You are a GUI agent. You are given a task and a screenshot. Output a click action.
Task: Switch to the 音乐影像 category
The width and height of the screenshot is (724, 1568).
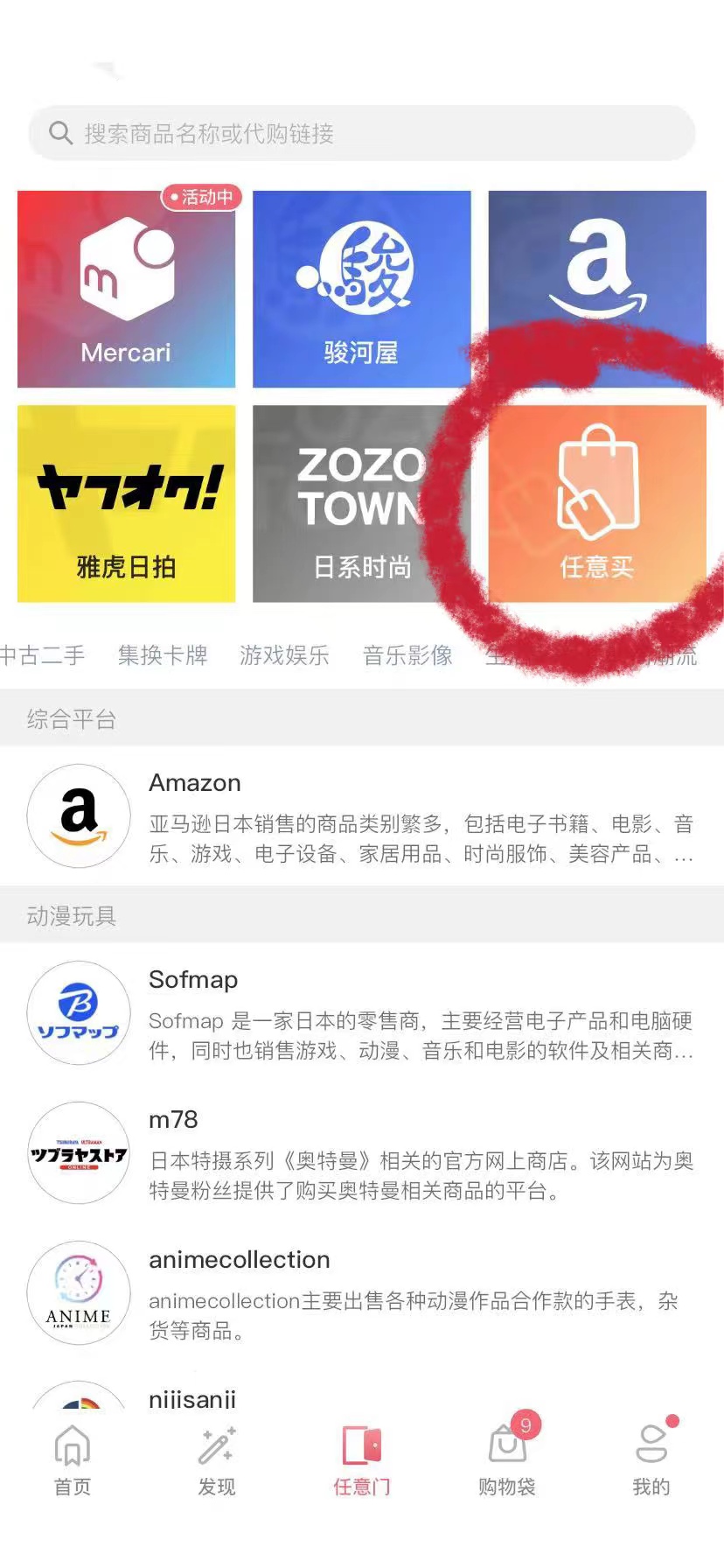[408, 655]
